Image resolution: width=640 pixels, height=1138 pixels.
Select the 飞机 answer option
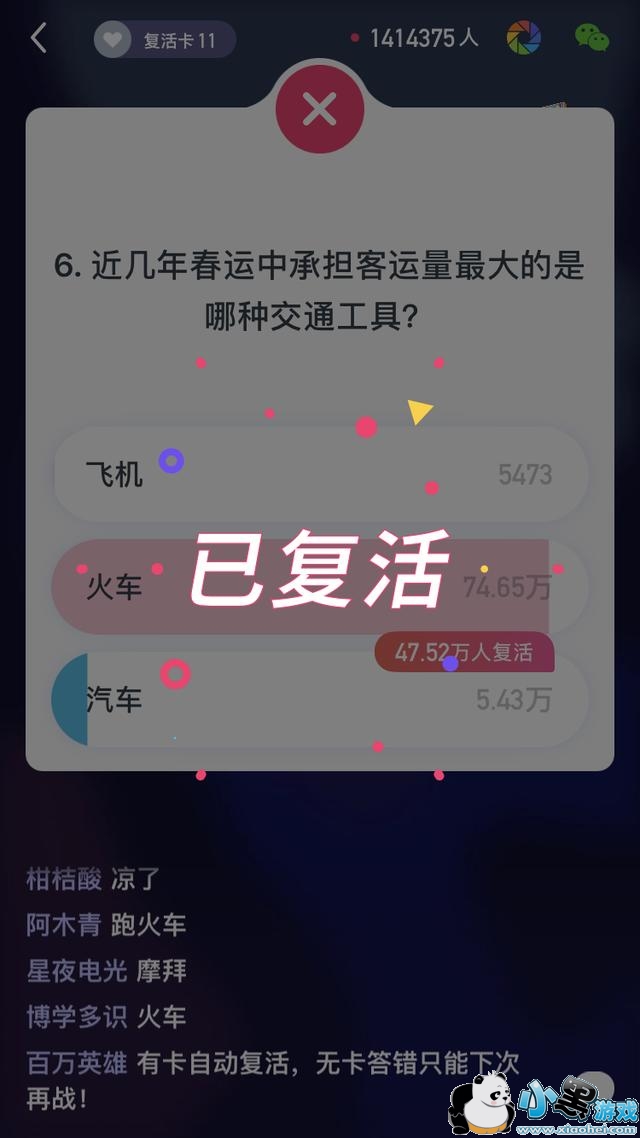pos(320,474)
